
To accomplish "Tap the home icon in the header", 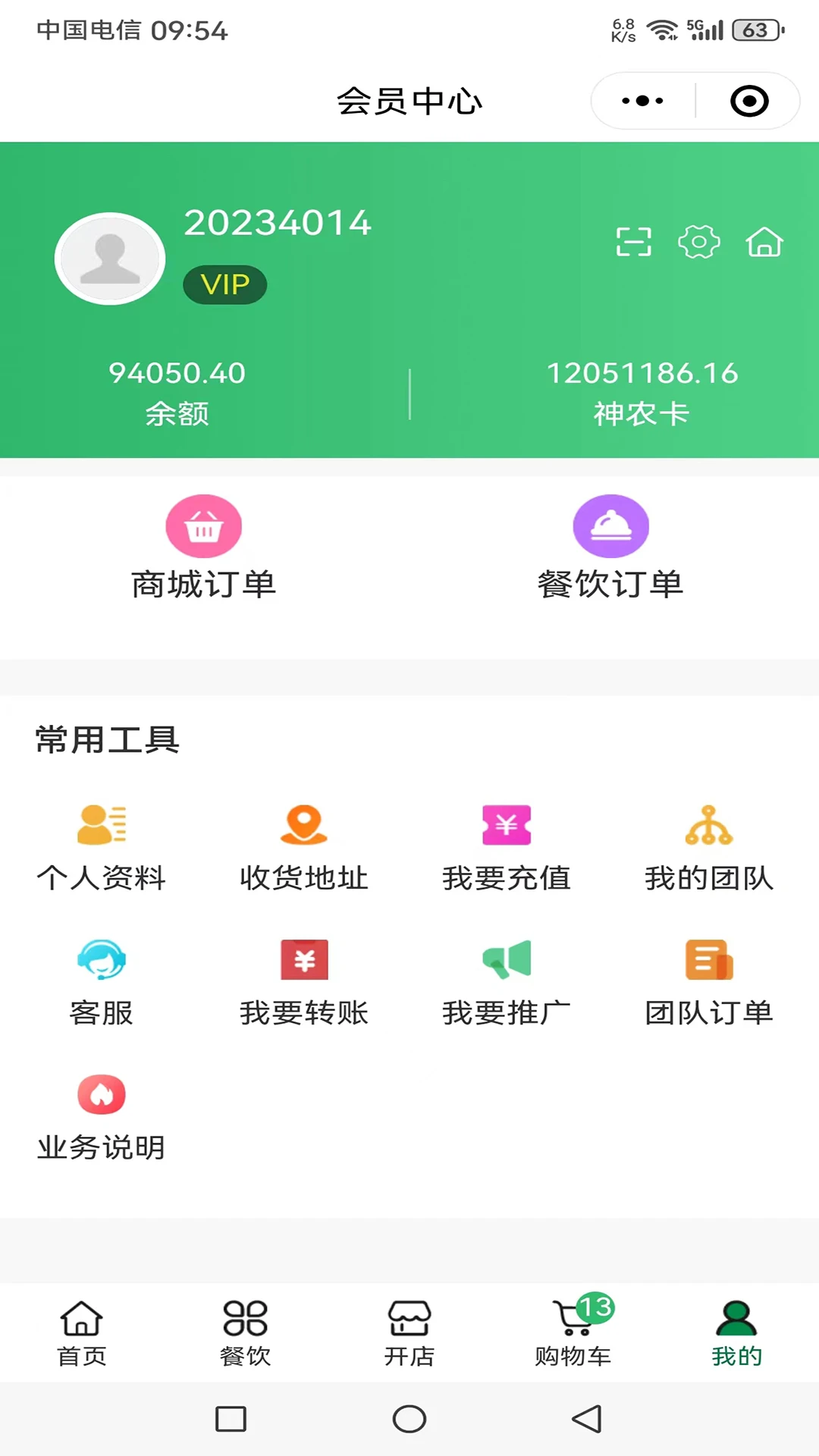I will 764,243.
